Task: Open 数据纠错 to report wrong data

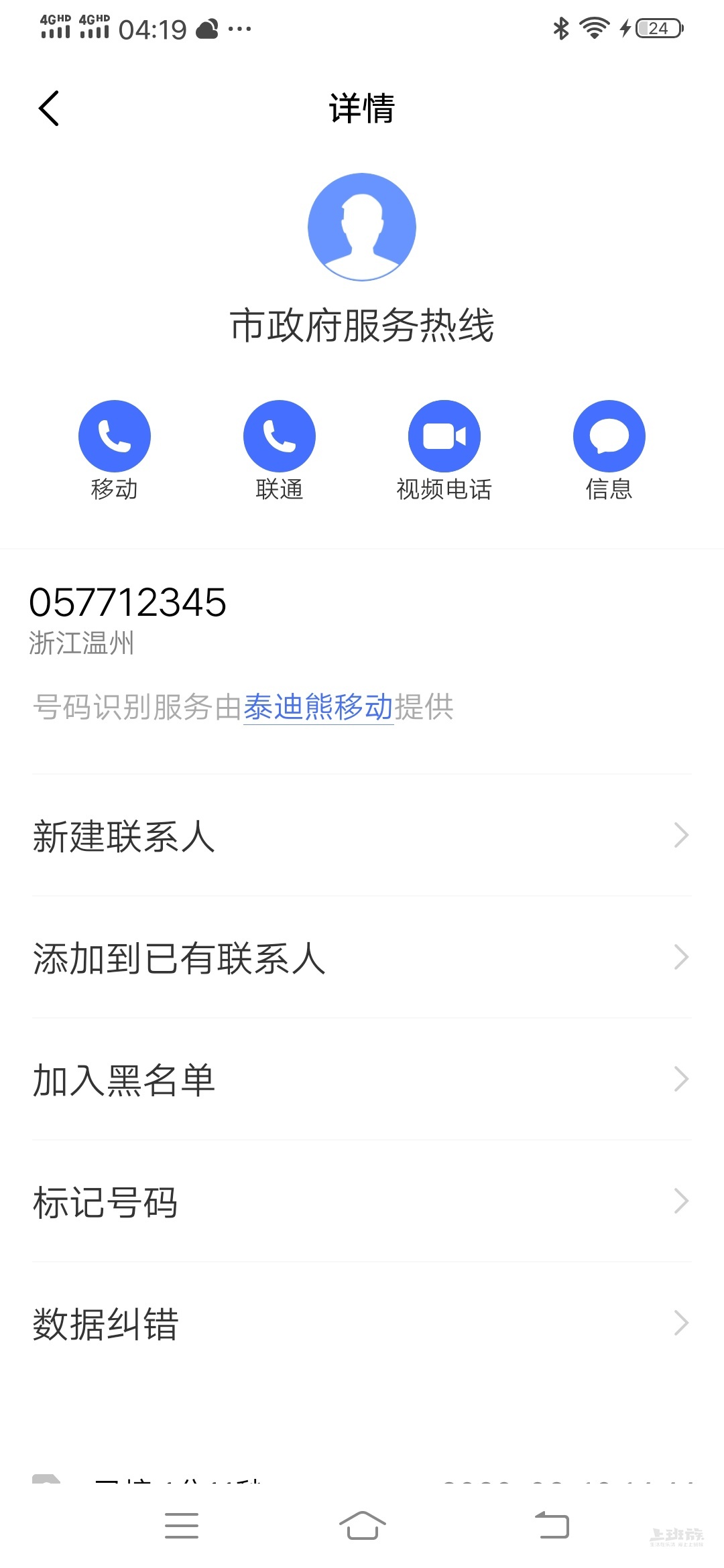Action: [x=362, y=1324]
